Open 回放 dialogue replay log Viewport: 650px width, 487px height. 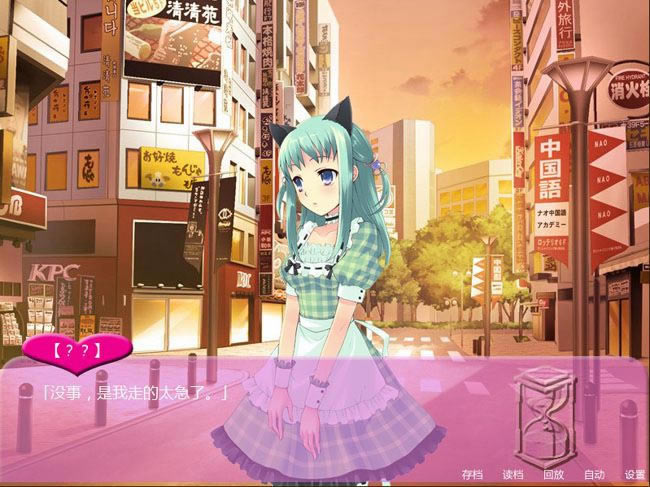pyautogui.click(x=553, y=474)
